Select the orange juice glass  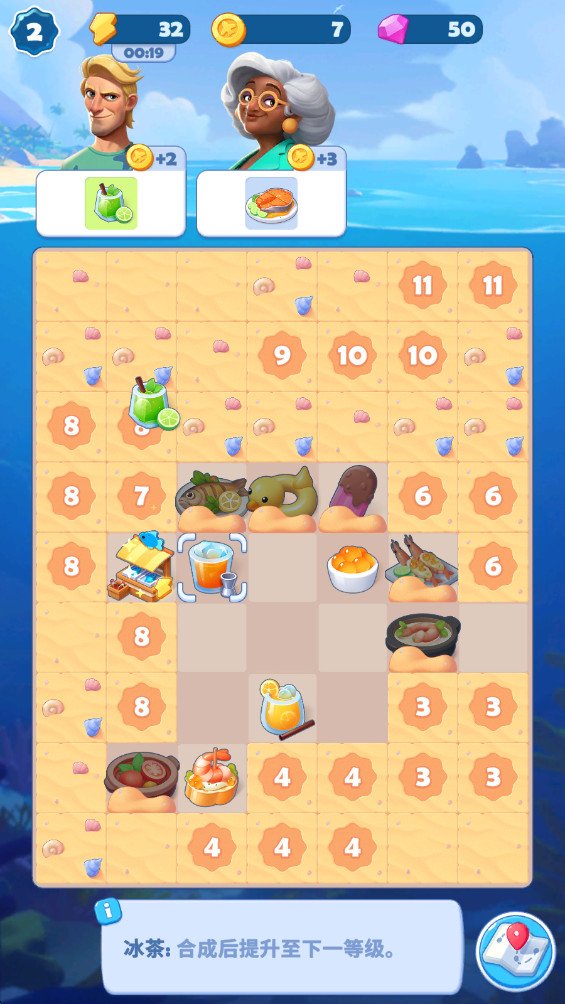[x=284, y=708]
